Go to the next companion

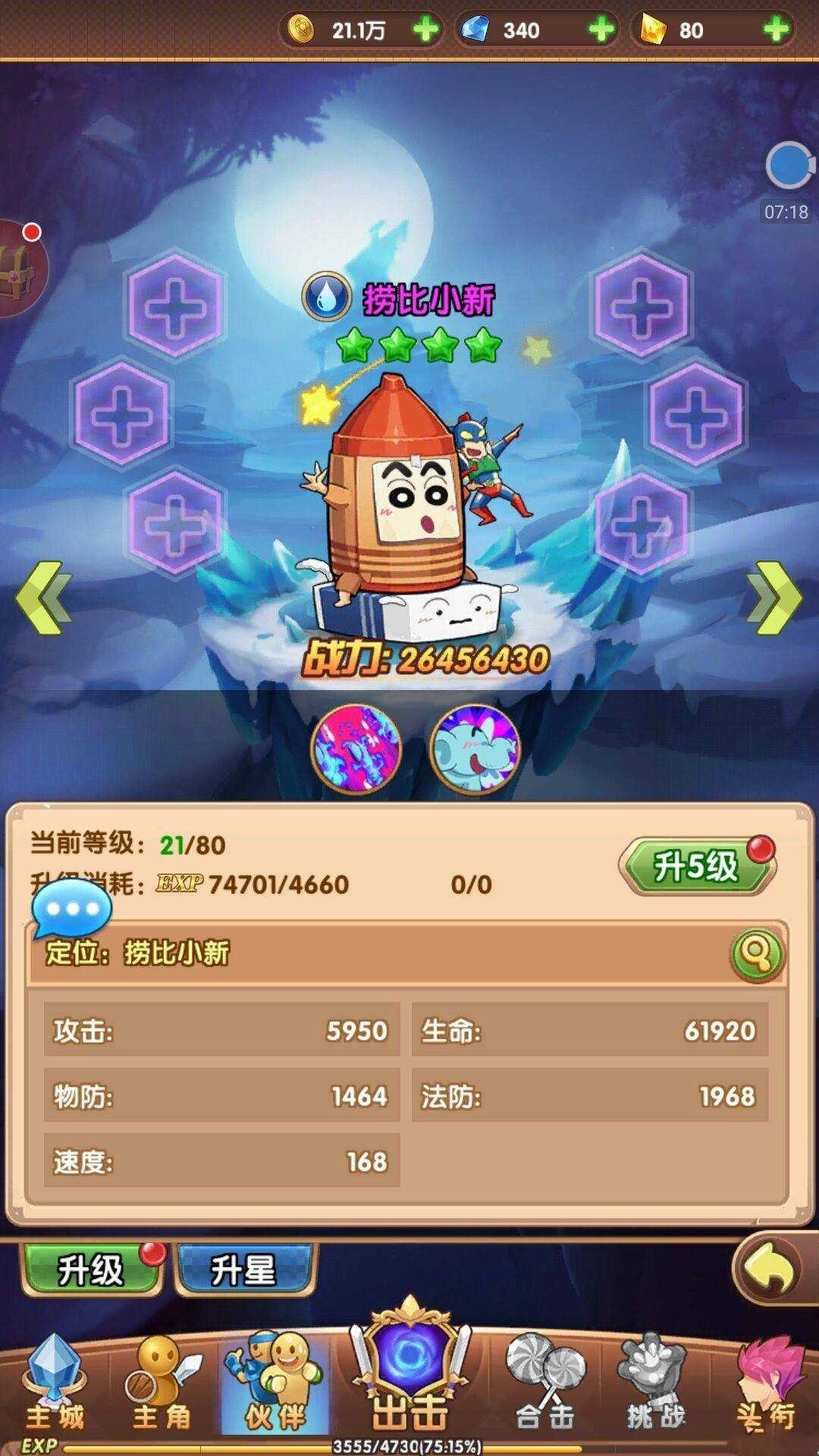pos(774,598)
